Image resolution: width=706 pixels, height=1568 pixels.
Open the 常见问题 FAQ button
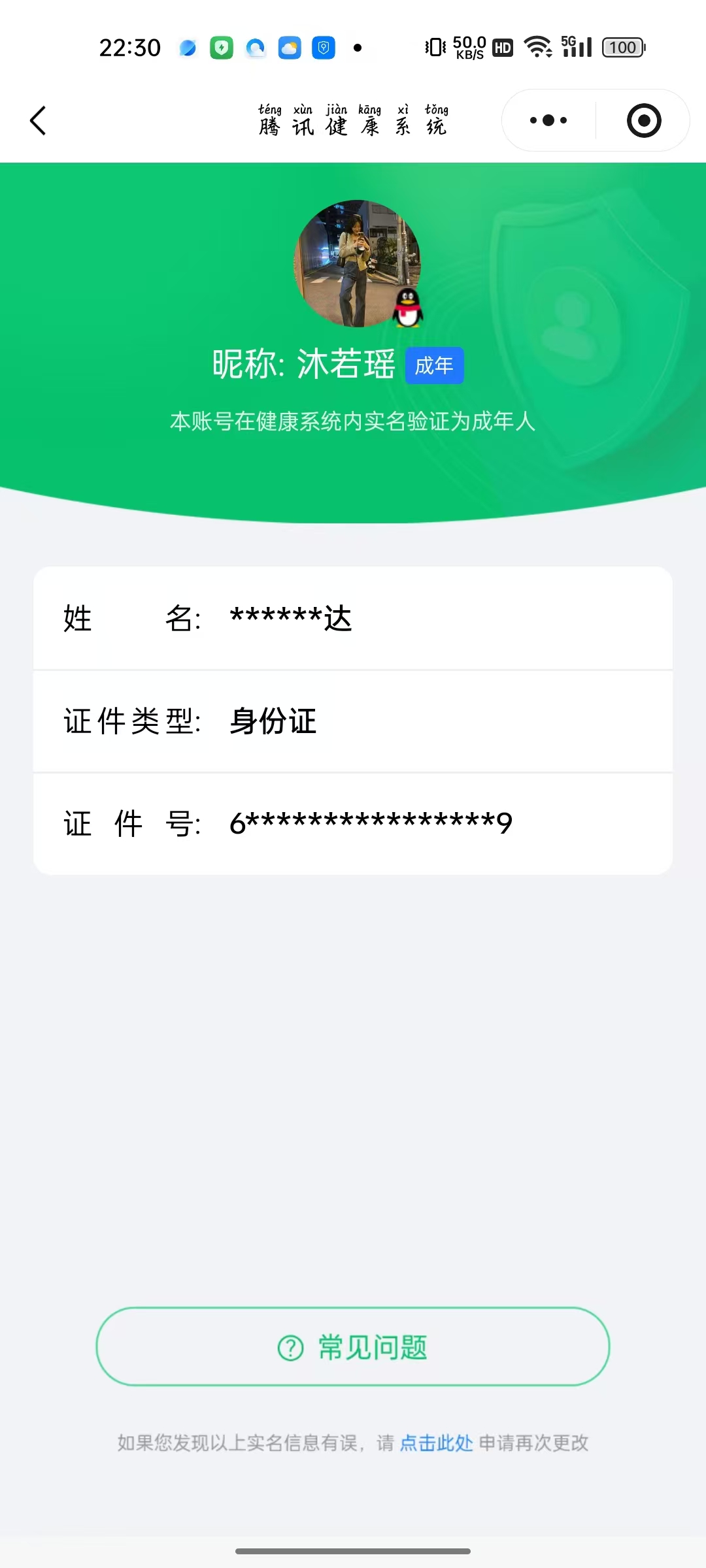point(353,1346)
